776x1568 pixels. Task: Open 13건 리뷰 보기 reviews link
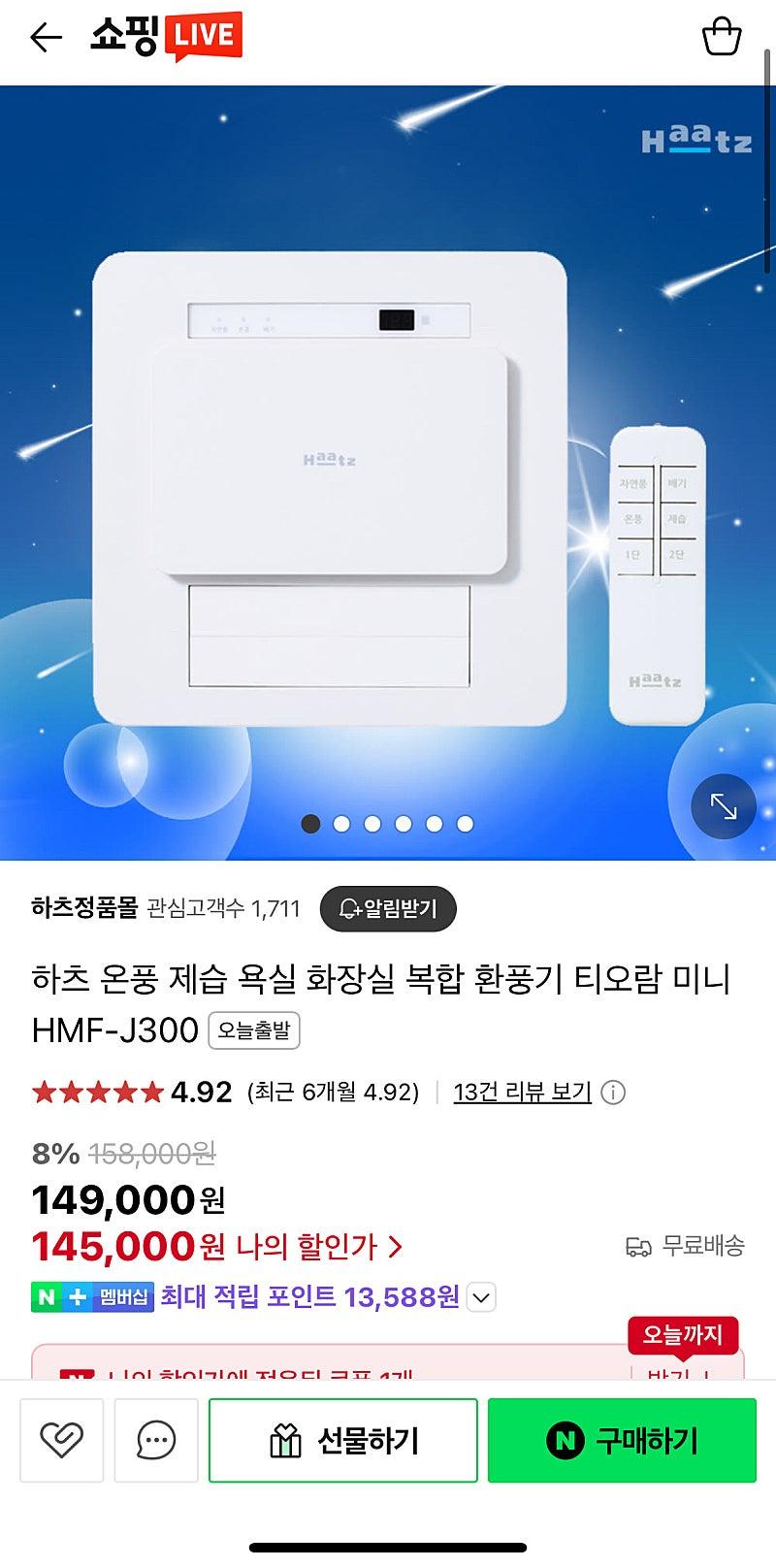pos(522,1092)
